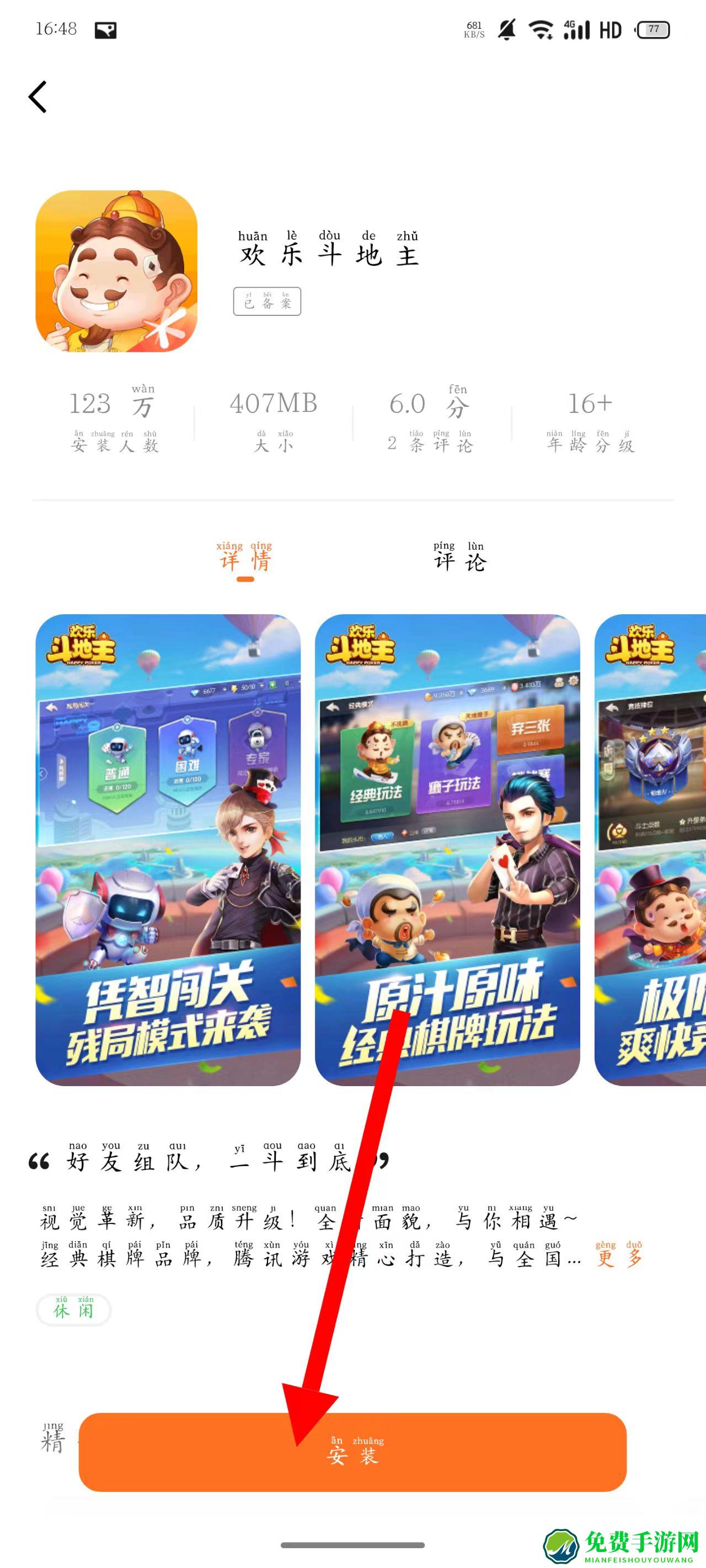Tap the orange 安装 button
Image resolution: width=706 pixels, height=1568 pixels.
[x=352, y=1452]
